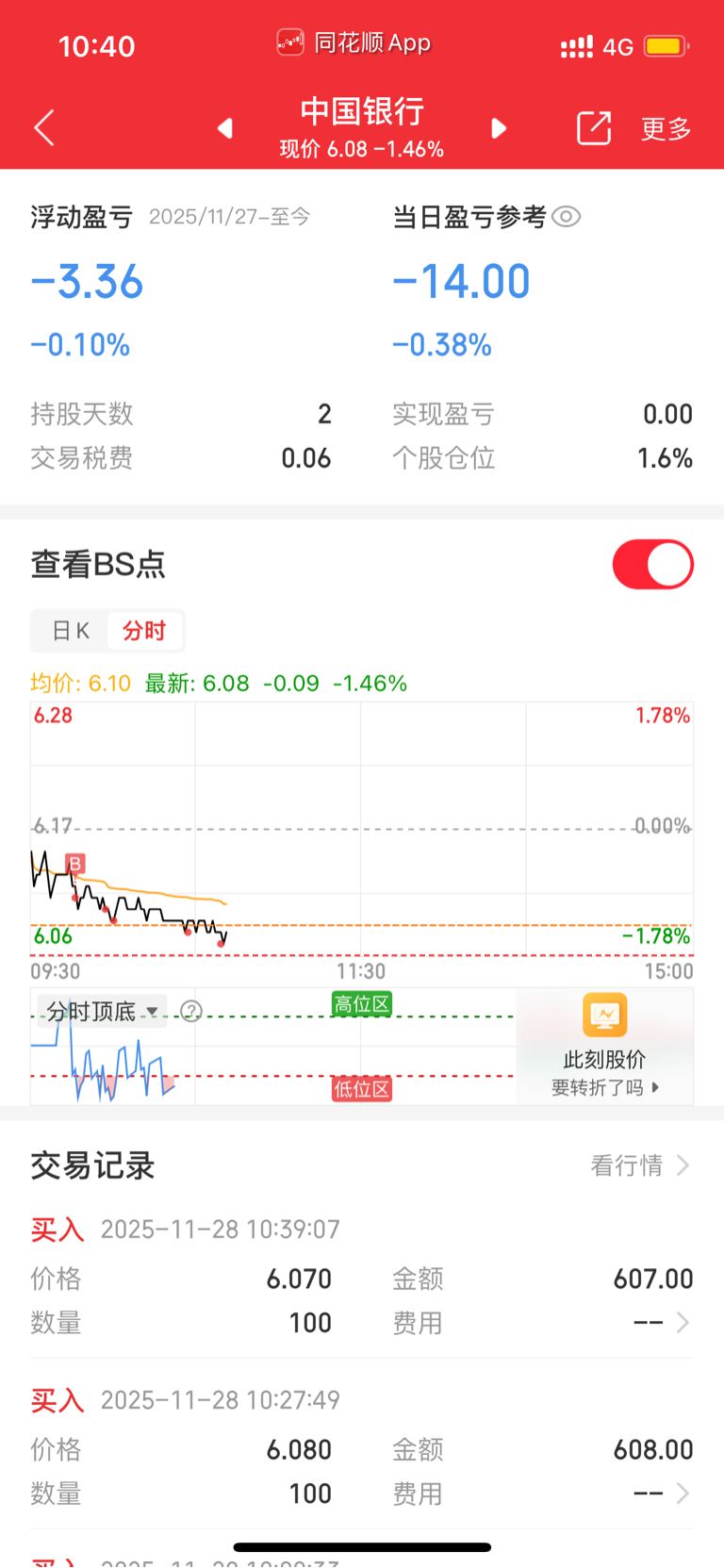Share this page via the export icon
This screenshot has height=1568, width=724.
tap(594, 128)
